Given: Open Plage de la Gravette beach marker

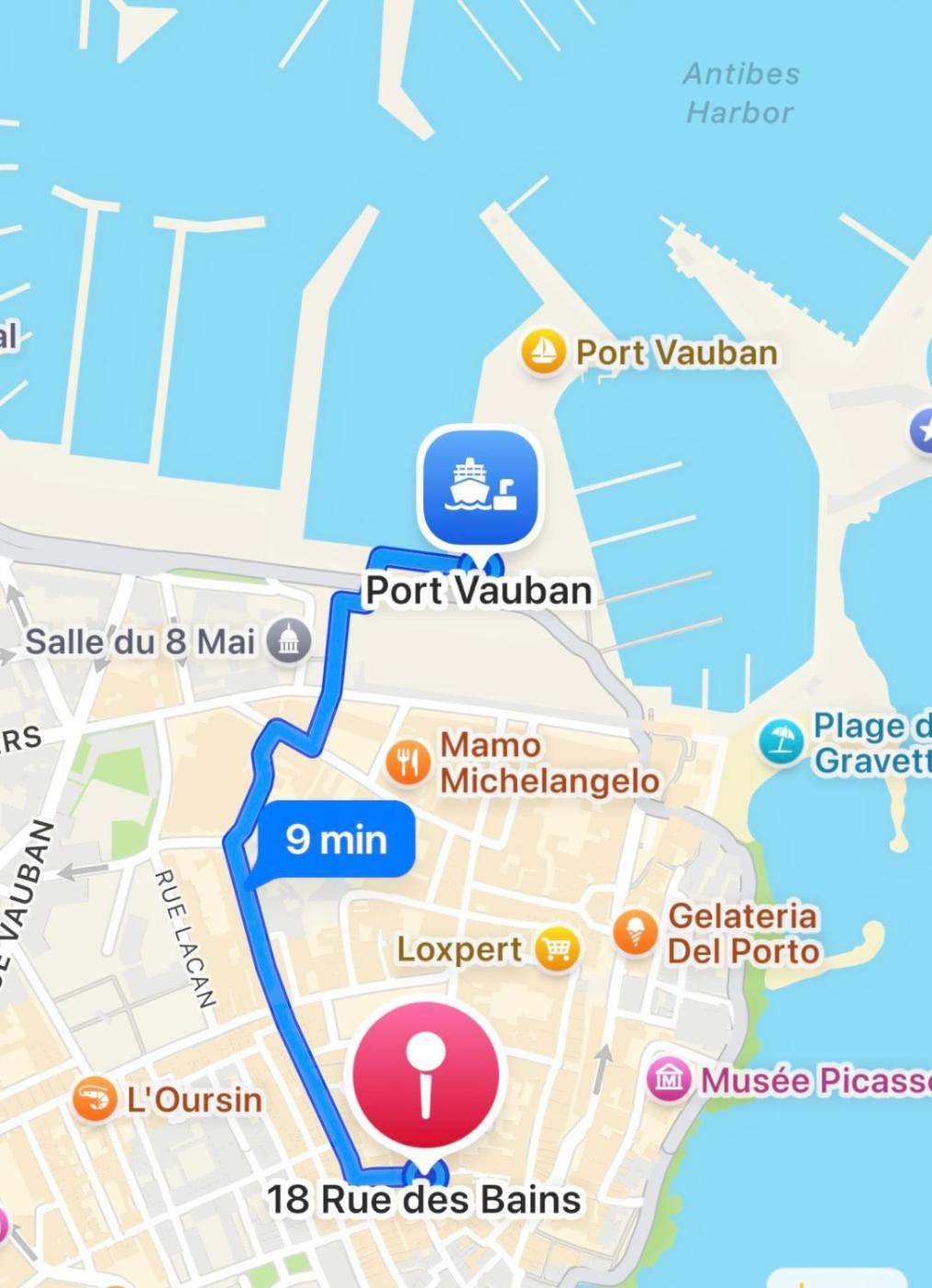Looking at the screenshot, I should coord(782,742).
